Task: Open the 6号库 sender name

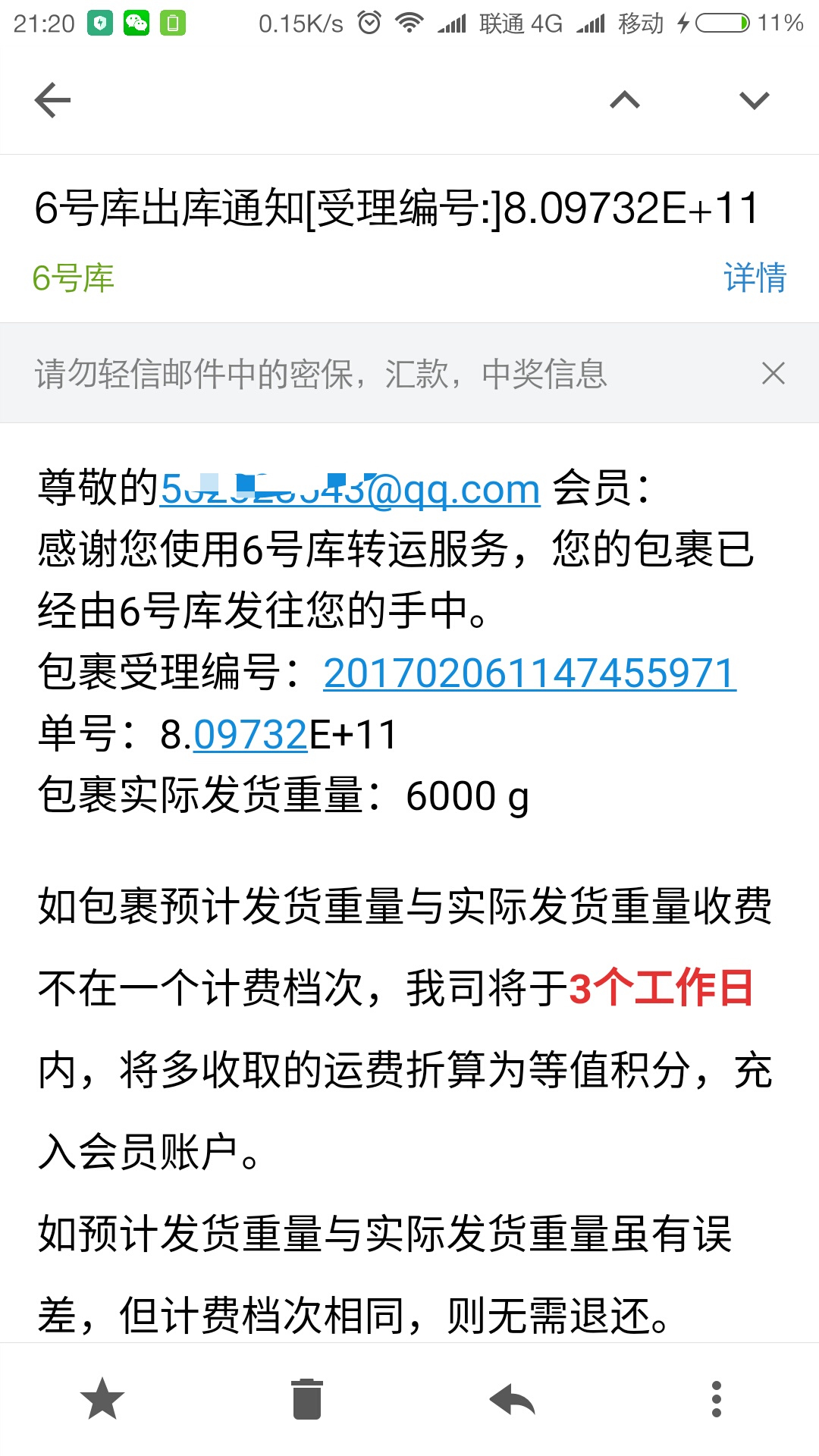Action: 73,278
